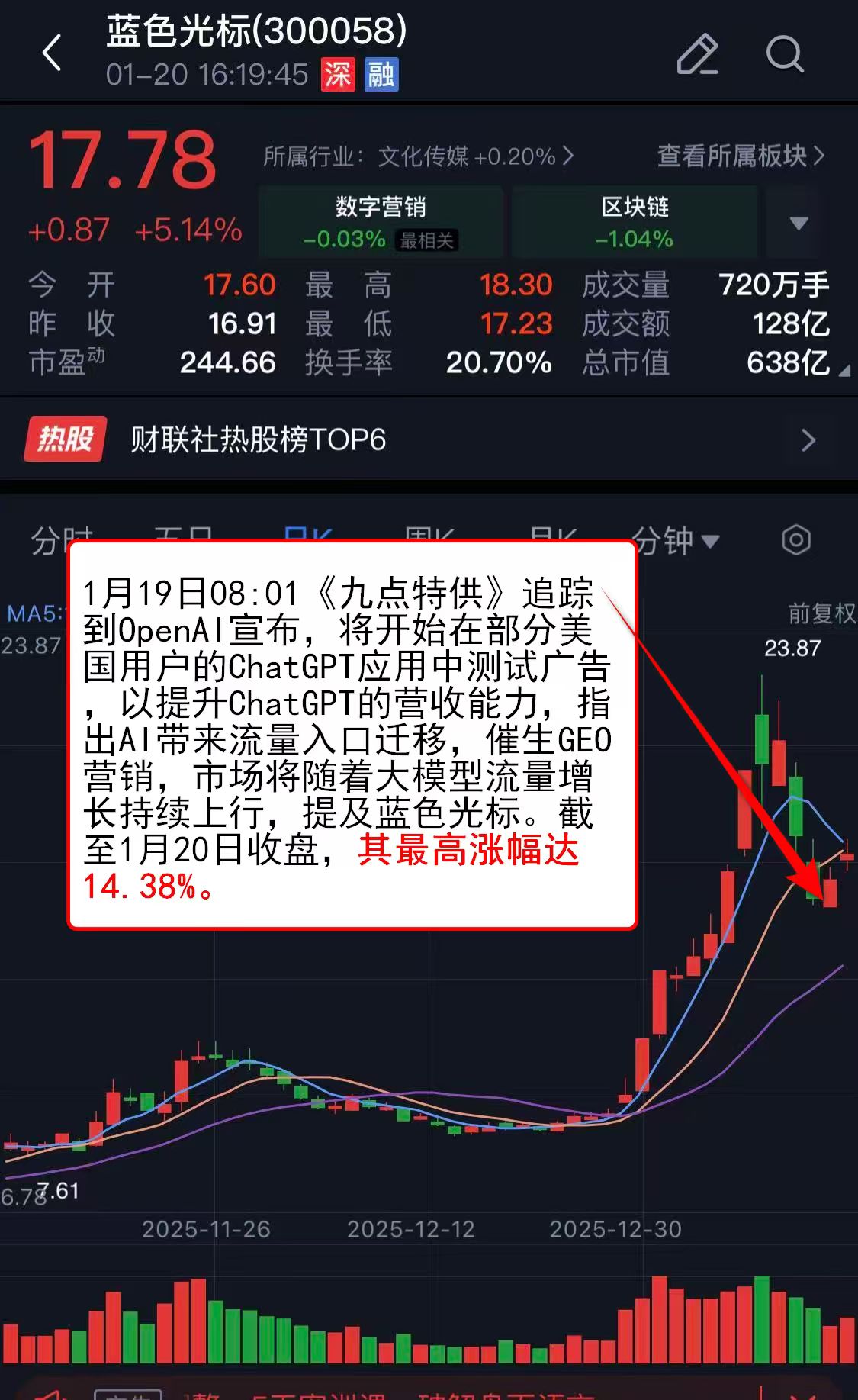Expand the sector list dropdown arrow
This screenshot has height=1400, width=858.
(x=798, y=223)
